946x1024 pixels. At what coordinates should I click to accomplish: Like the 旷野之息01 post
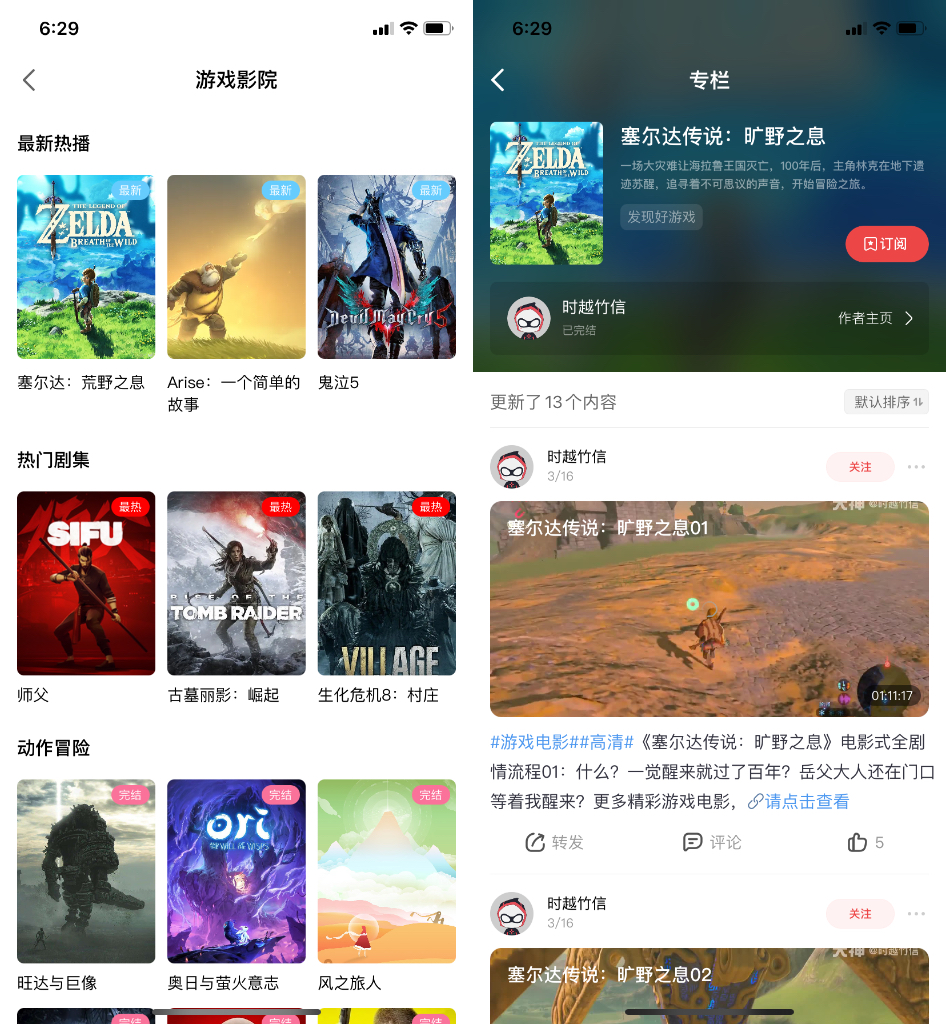tap(864, 842)
